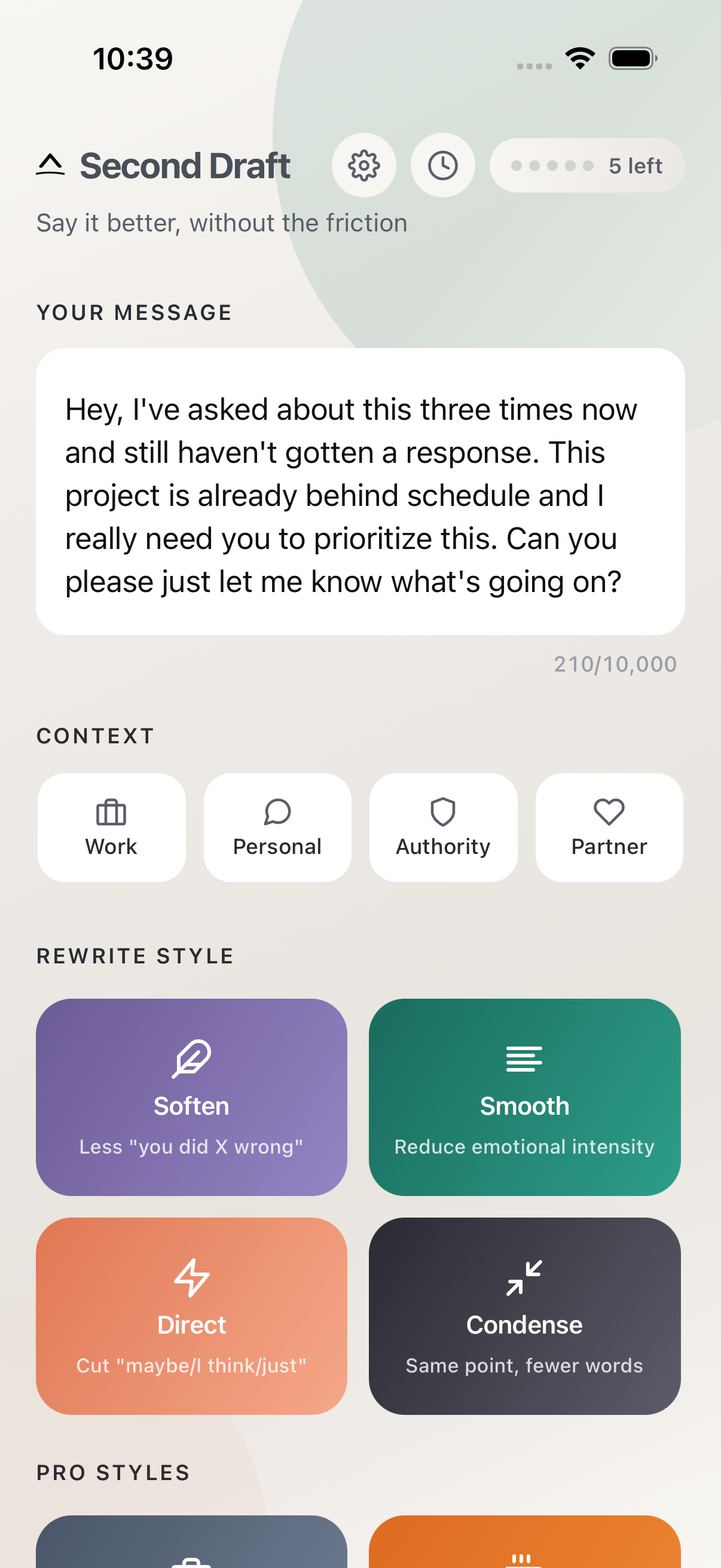This screenshot has height=1568, width=721.
Task: Open rewrite history clock
Action: coord(442,166)
